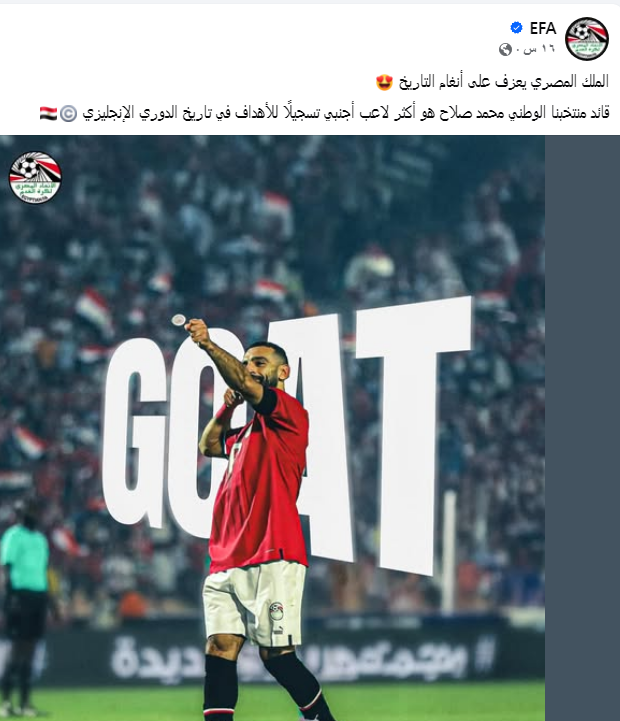620x721 pixels.
Task: Open the EFA page name link
Action: point(543,27)
